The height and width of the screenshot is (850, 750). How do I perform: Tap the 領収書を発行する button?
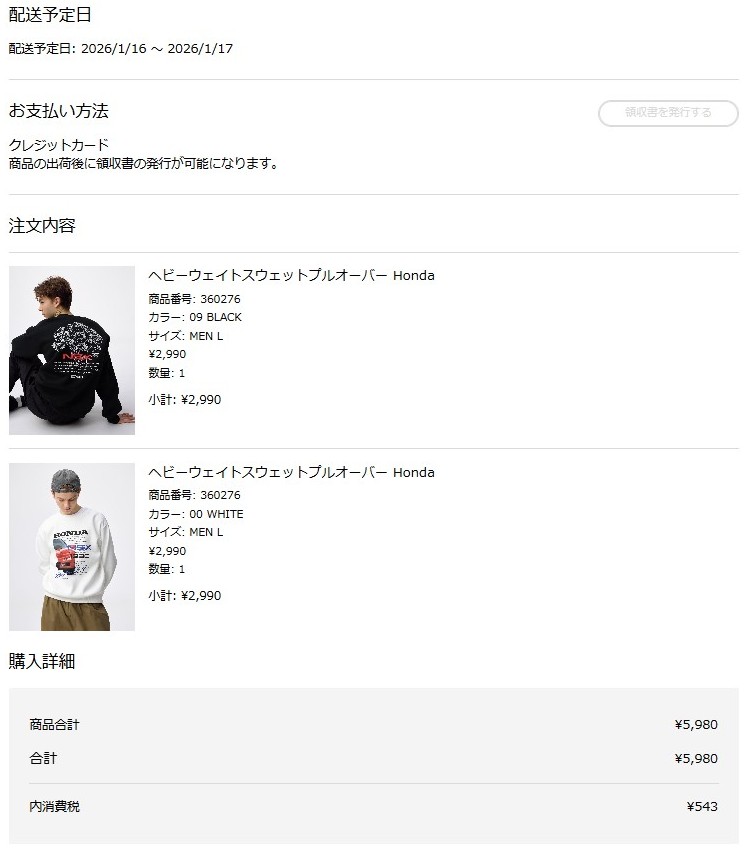click(668, 112)
